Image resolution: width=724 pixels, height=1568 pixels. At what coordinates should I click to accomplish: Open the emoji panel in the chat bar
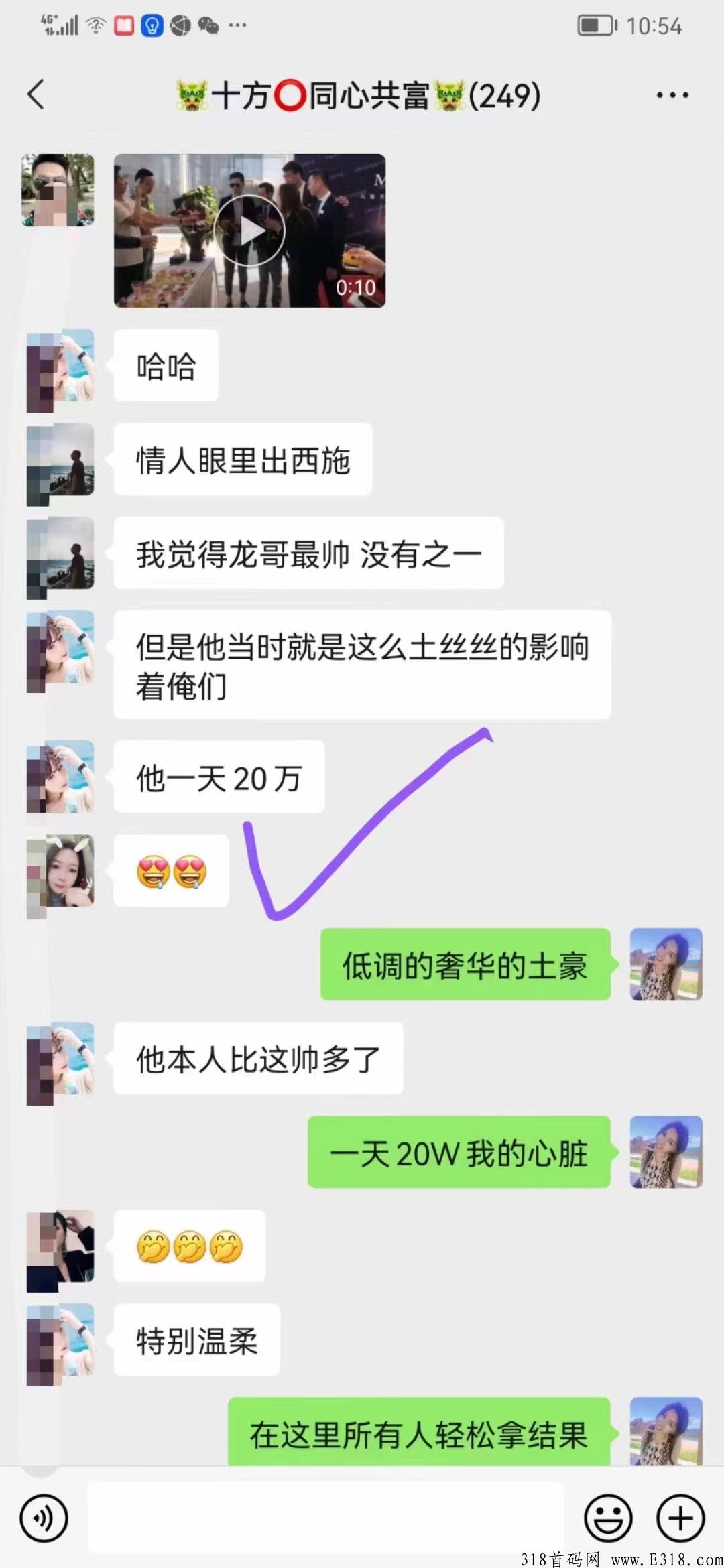click(x=609, y=1518)
